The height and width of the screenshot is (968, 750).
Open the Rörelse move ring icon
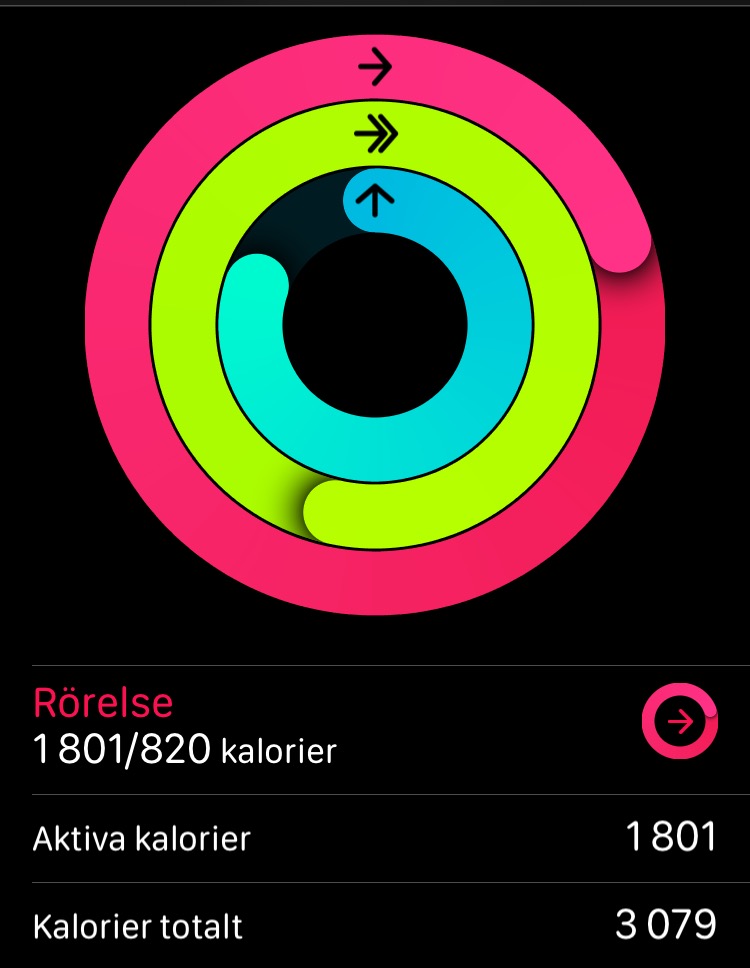tap(679, 722)
